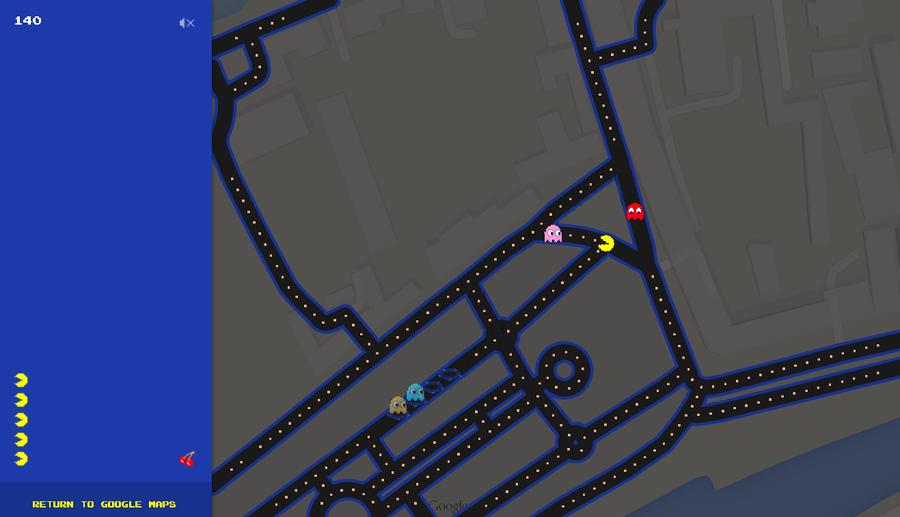Tap Return to Google Maps
Screen dimensions: 900x517
coord(104,504)
